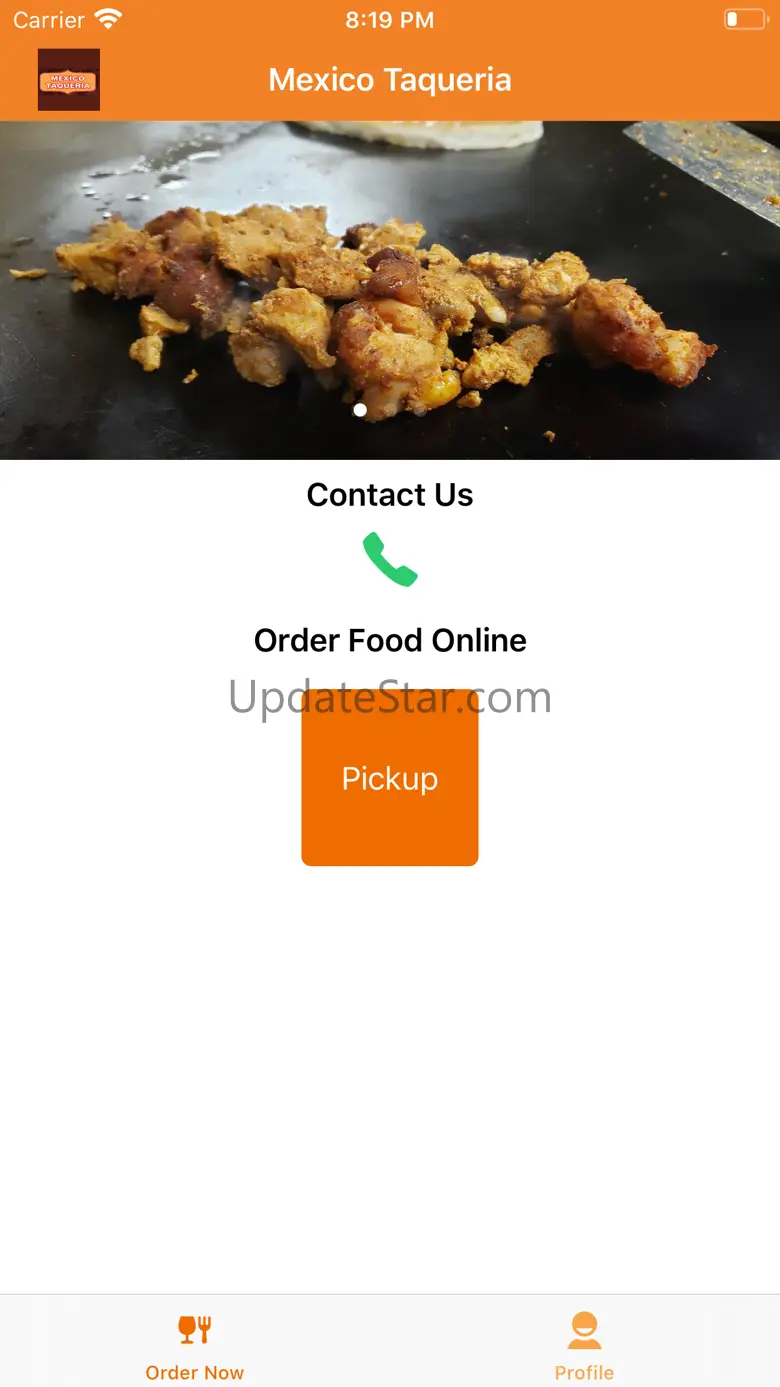Select the Pickup order option
Screen dimensions: 780x1387
tap(390, 778)
